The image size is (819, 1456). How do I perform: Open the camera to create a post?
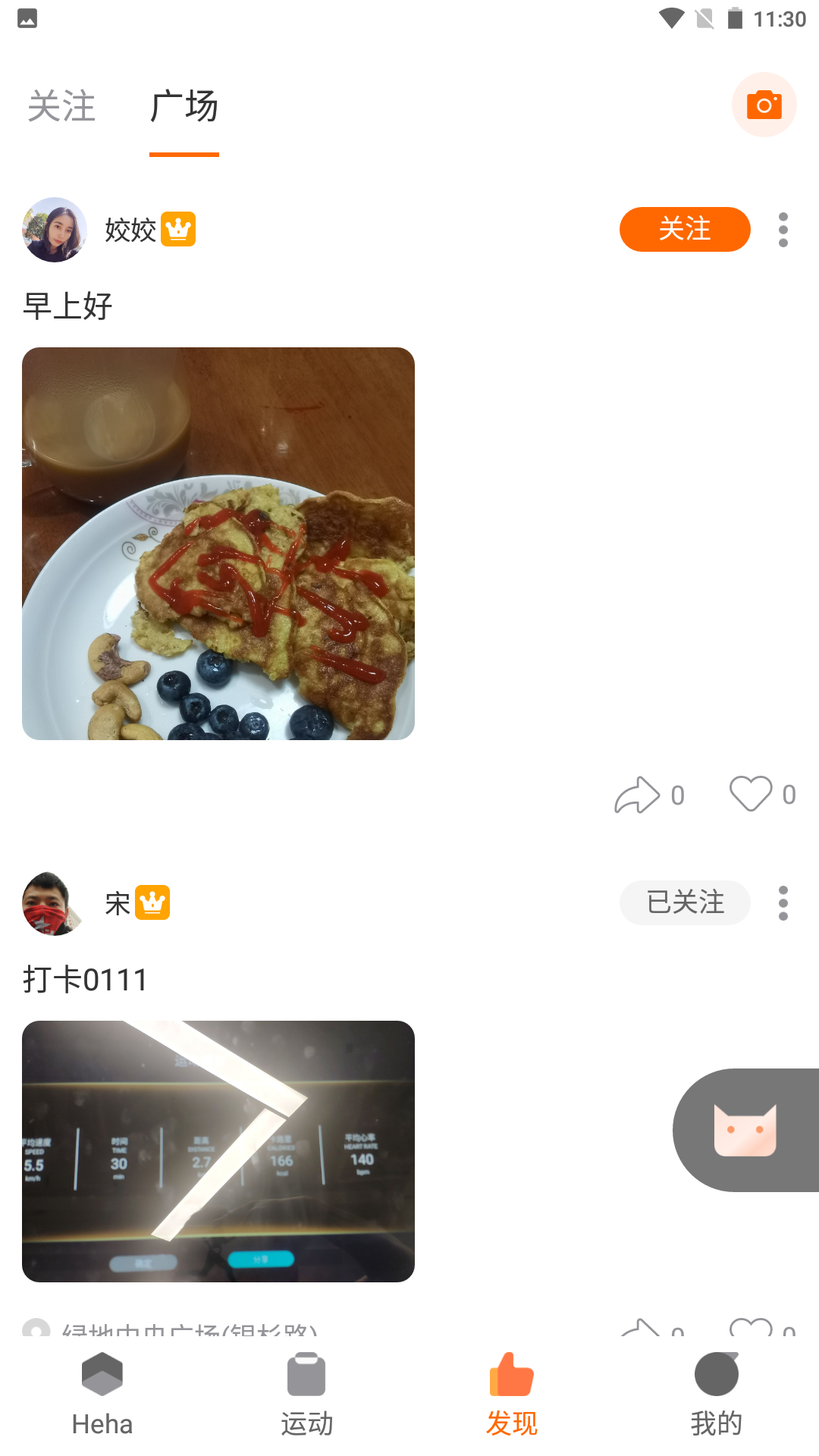coord(764,105)
